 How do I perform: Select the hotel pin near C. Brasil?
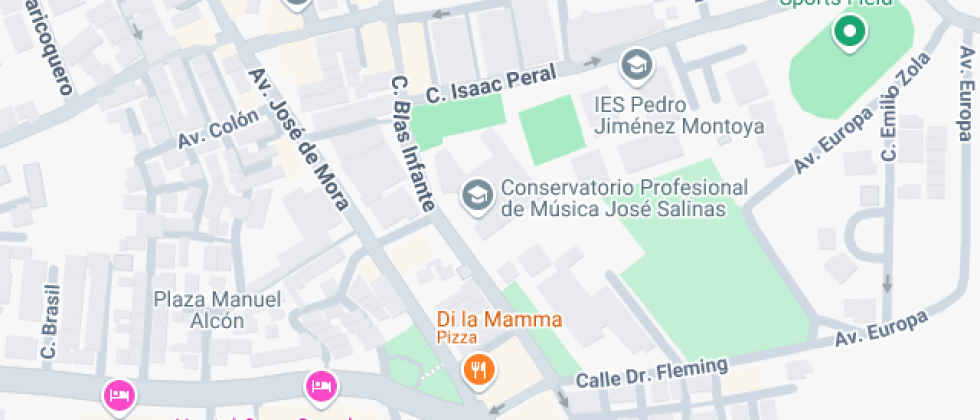119,393
